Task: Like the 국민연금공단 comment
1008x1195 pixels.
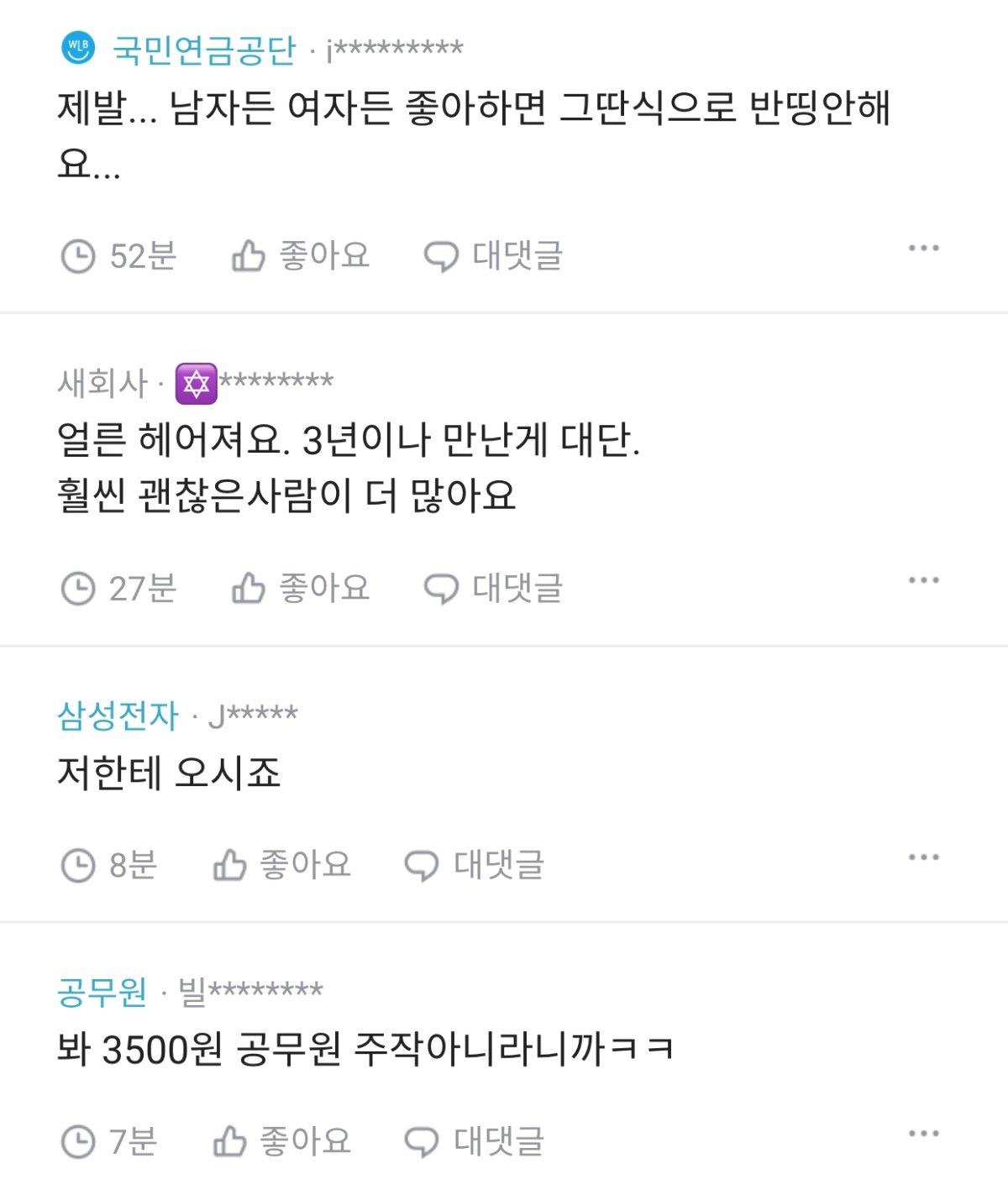Action: [x=301, y=255]
